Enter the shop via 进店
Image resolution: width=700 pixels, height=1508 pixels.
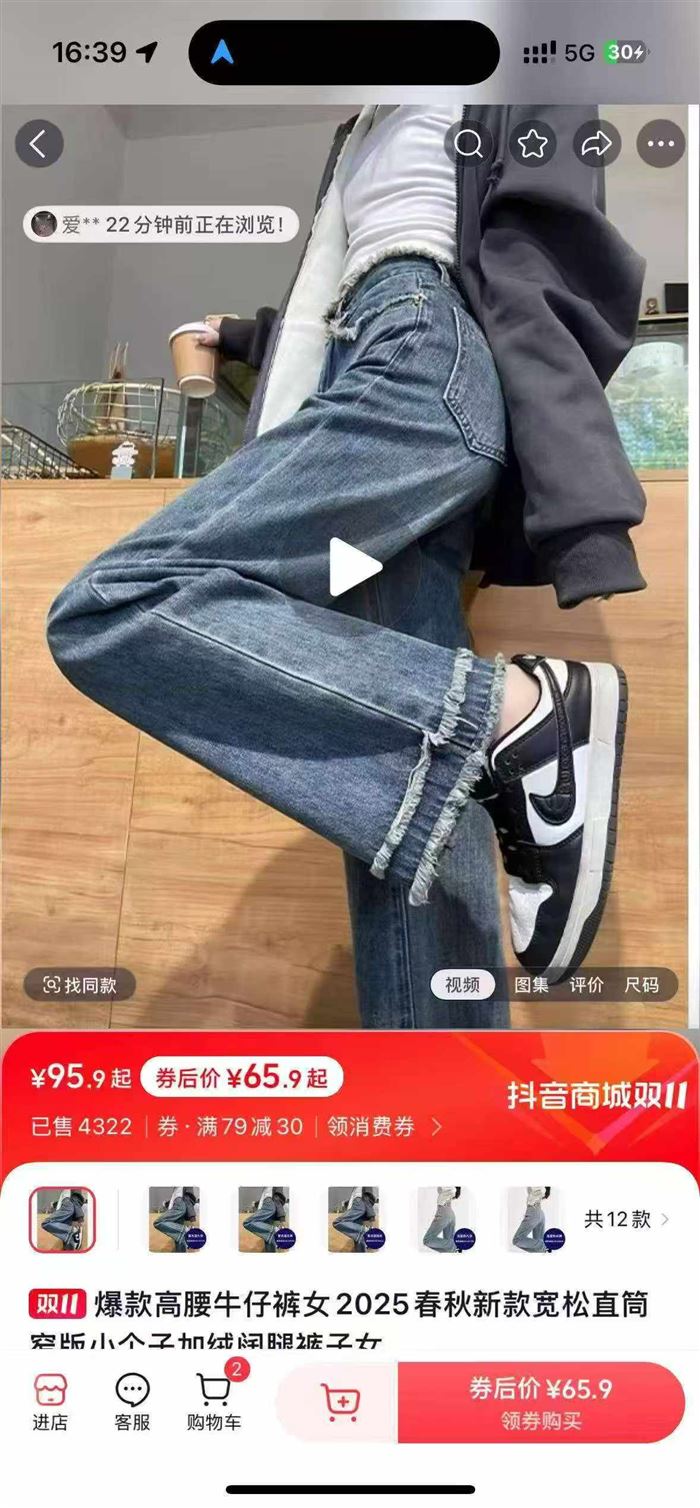point(50,1402)
